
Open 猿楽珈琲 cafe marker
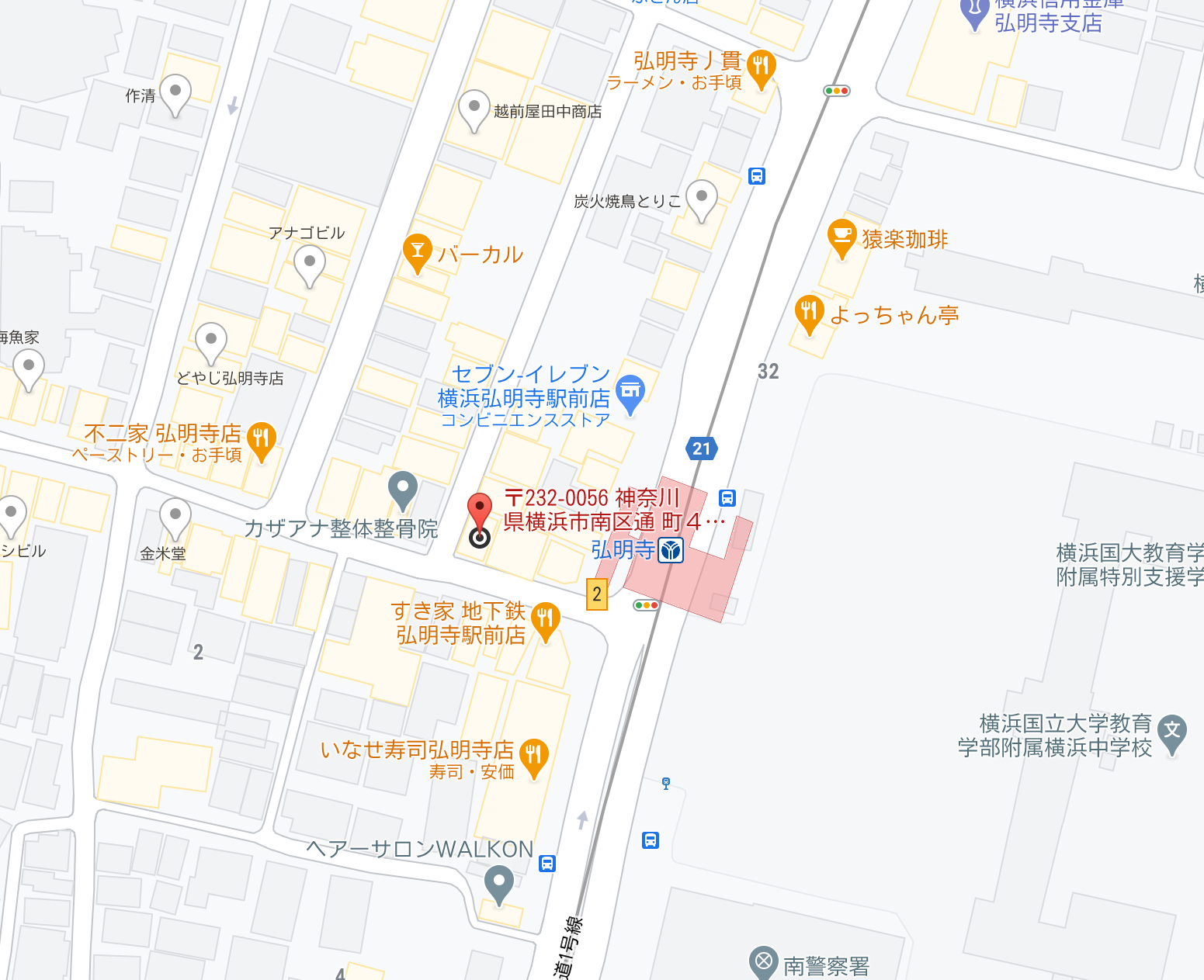tap(841, 236)
